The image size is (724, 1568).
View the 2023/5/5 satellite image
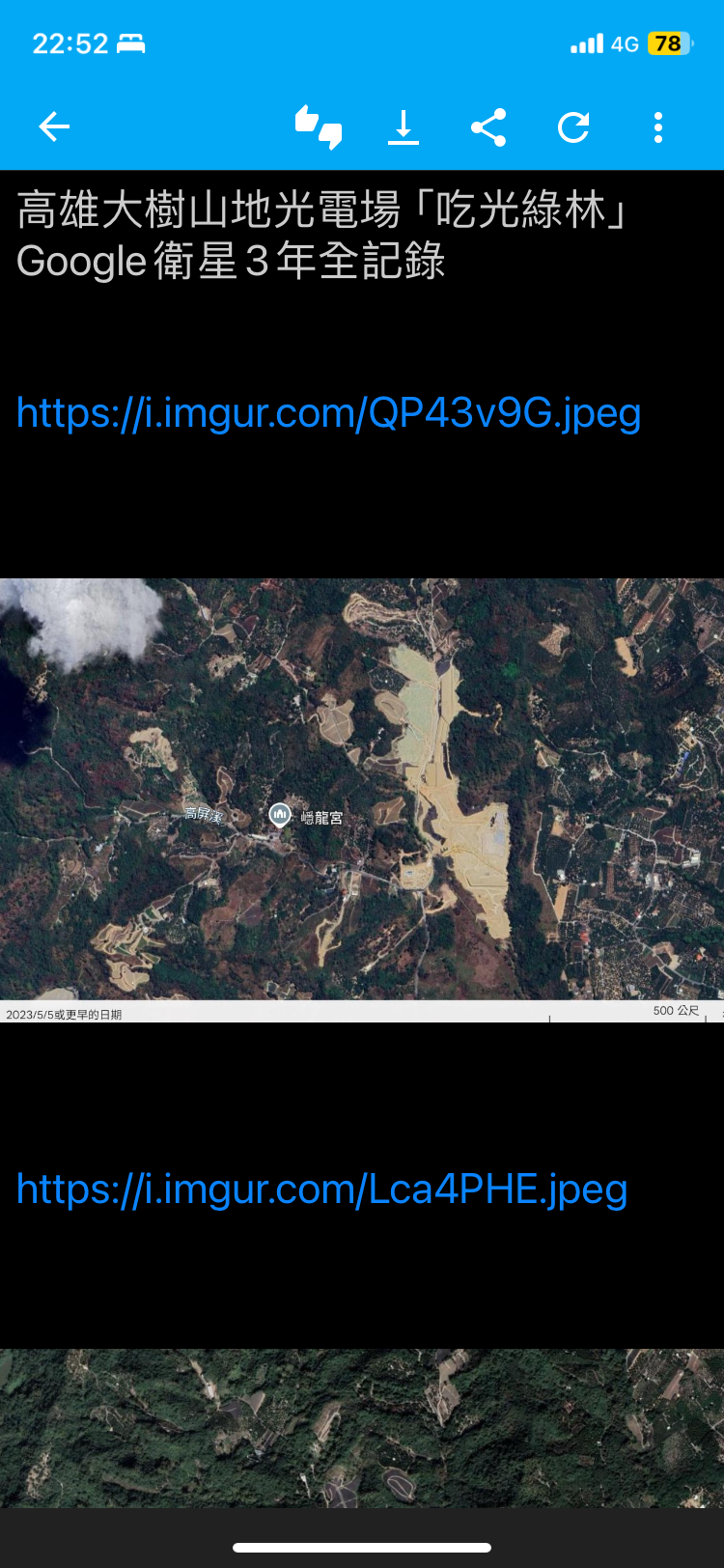tap(362, 799)
